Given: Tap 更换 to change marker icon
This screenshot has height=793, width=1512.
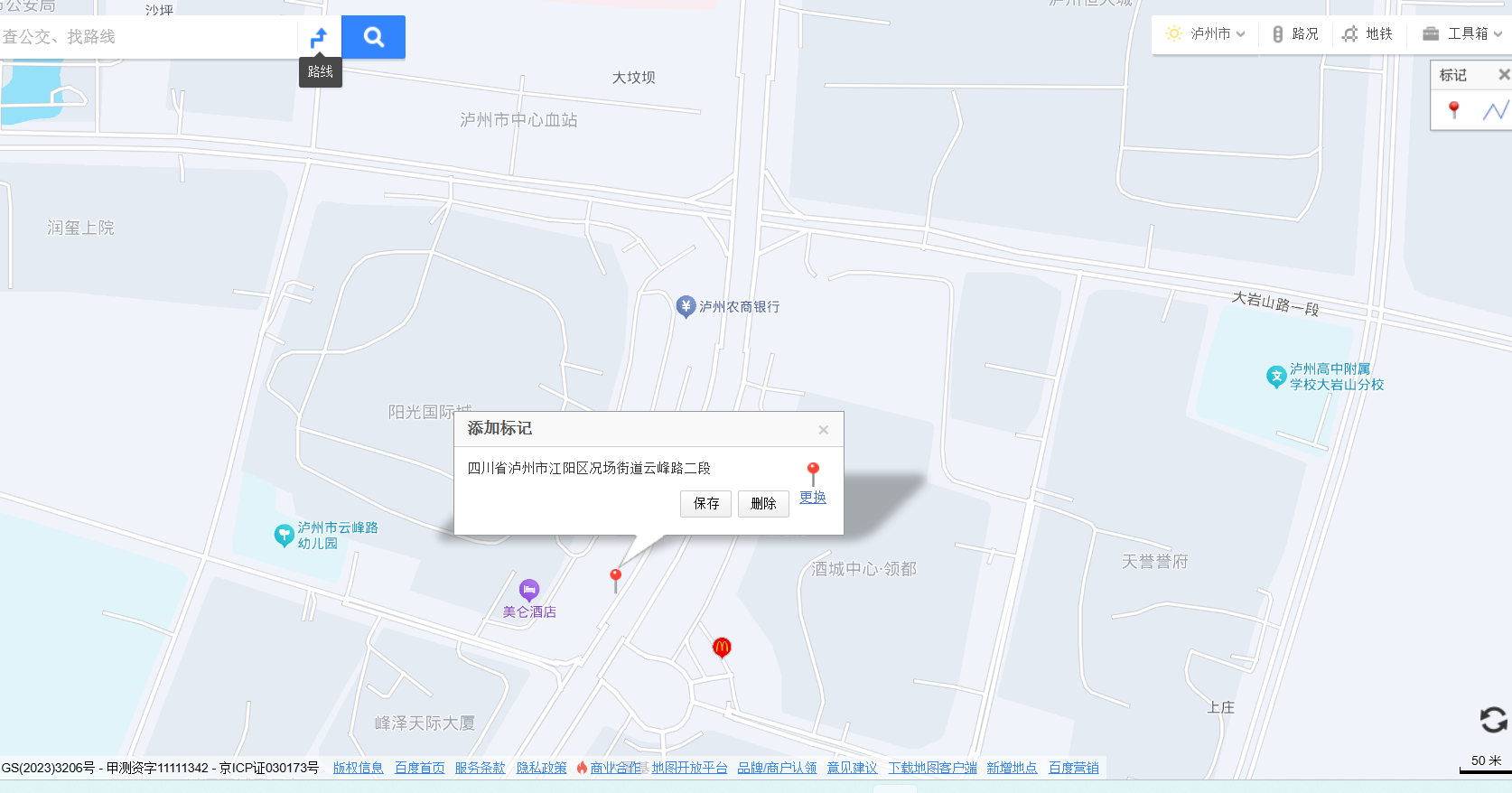Looking at the screenshot, I should [x=812, y=497].
